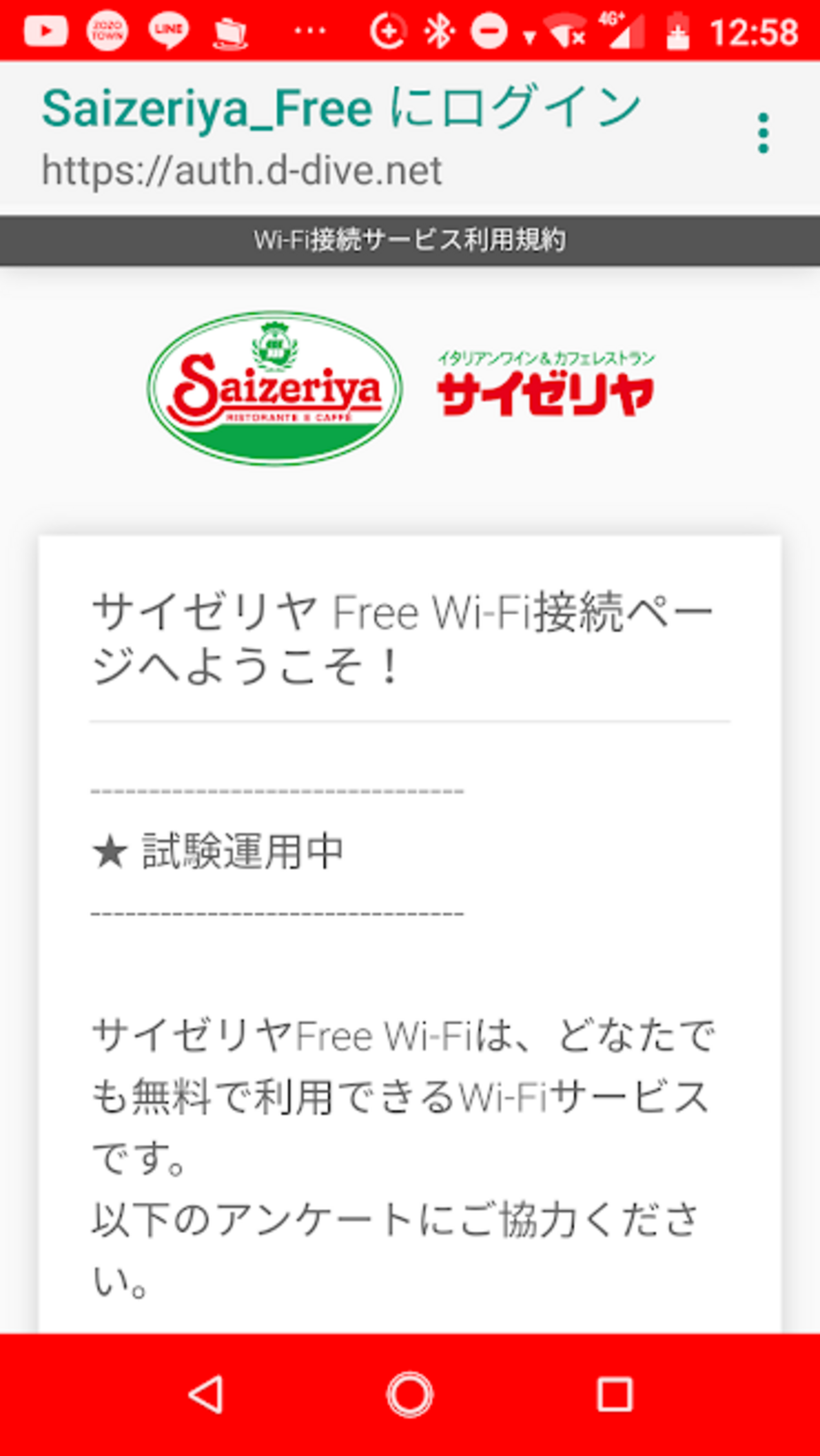The width and height of the screenshot is (820, 1456).
Task: Go back with the system back button
Action: pos(206,1394)
